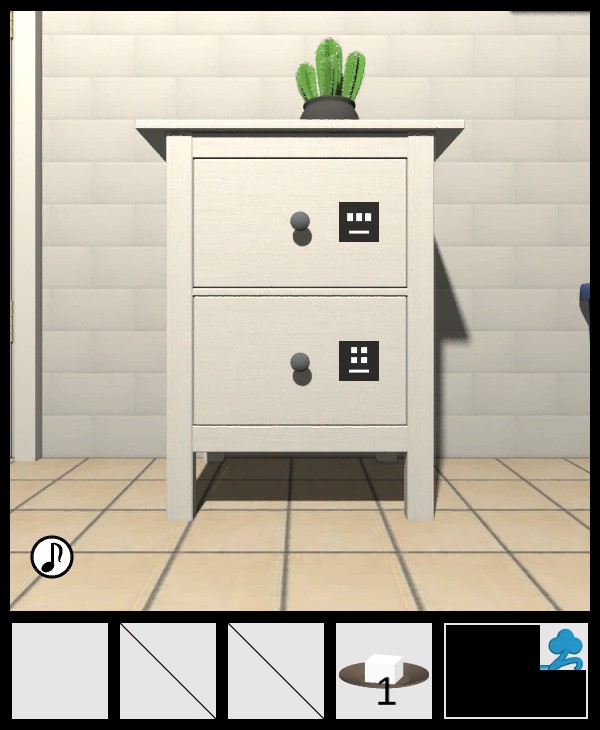Toggle the music note sound button

pos(52,557)
